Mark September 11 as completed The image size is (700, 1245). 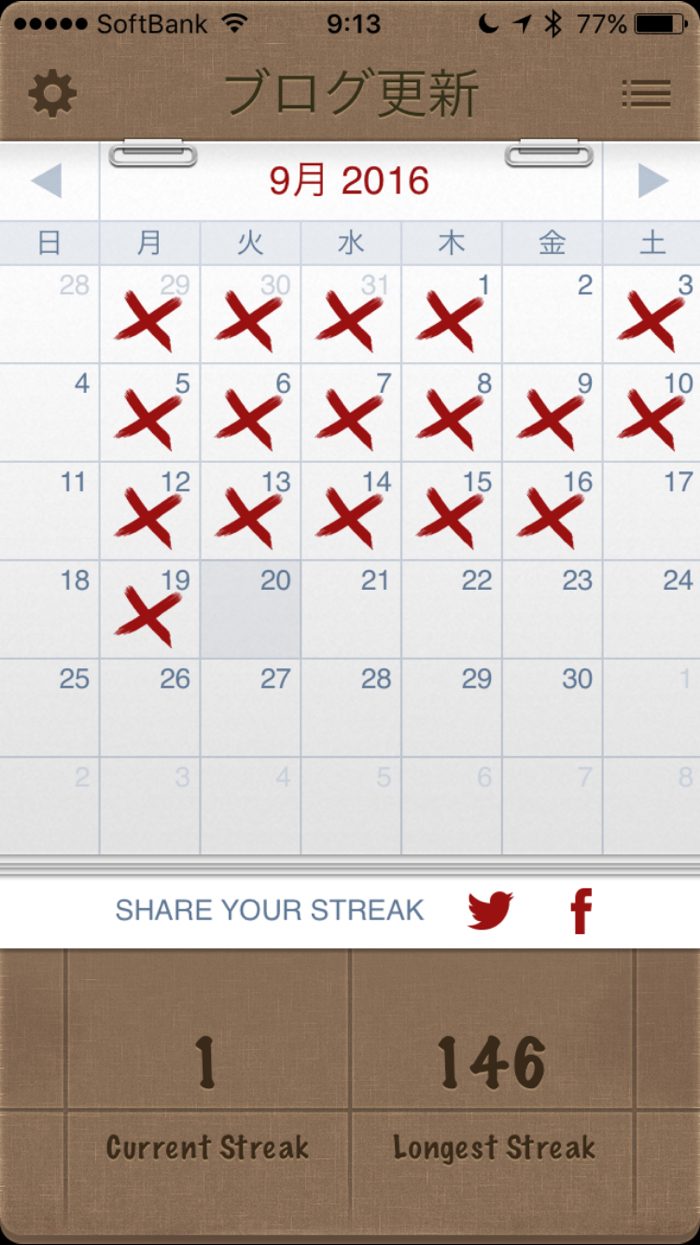(x=50, y=512)
